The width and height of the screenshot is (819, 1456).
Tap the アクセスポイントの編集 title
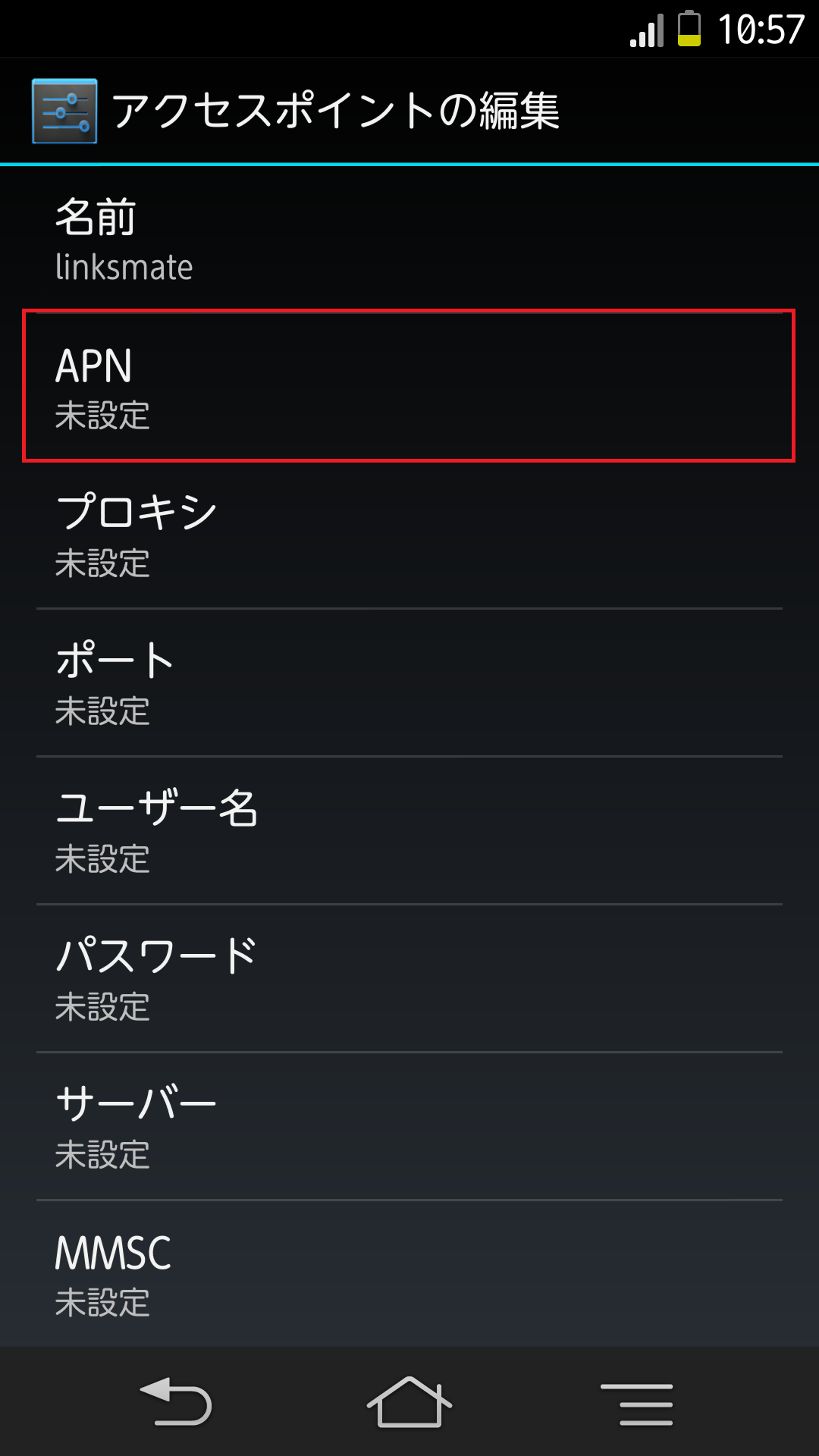click(337, 110)
